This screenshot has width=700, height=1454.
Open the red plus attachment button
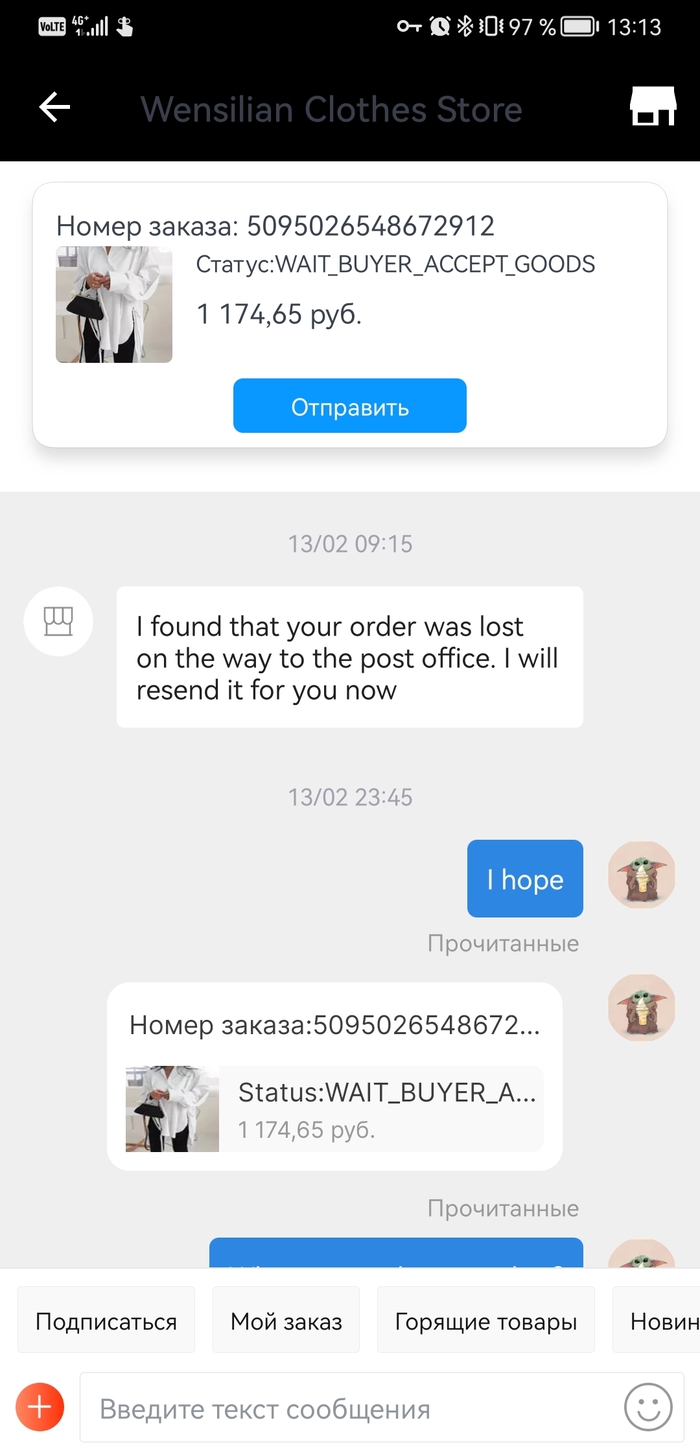tap(39, 1408)
